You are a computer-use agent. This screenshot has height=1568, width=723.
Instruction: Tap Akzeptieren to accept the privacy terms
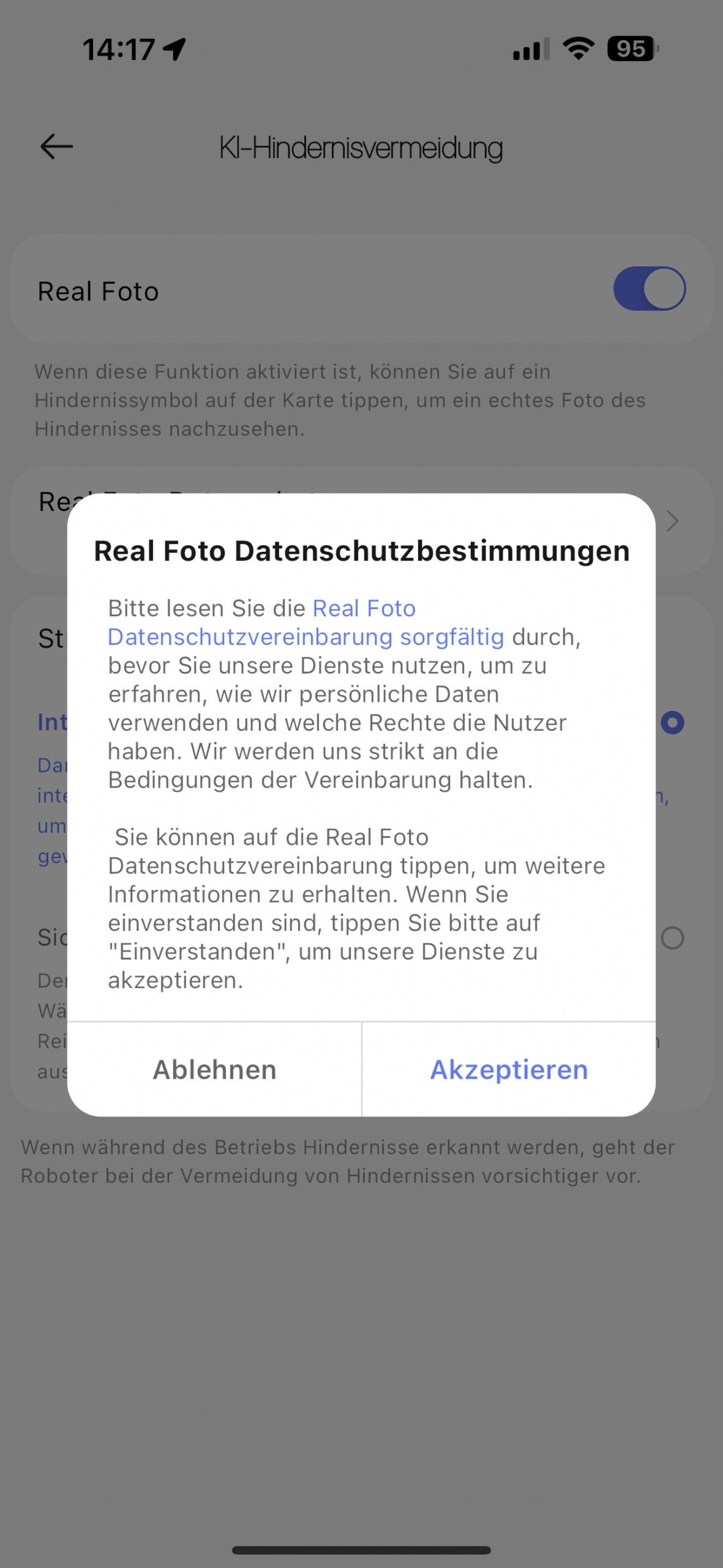point(509,1069)
